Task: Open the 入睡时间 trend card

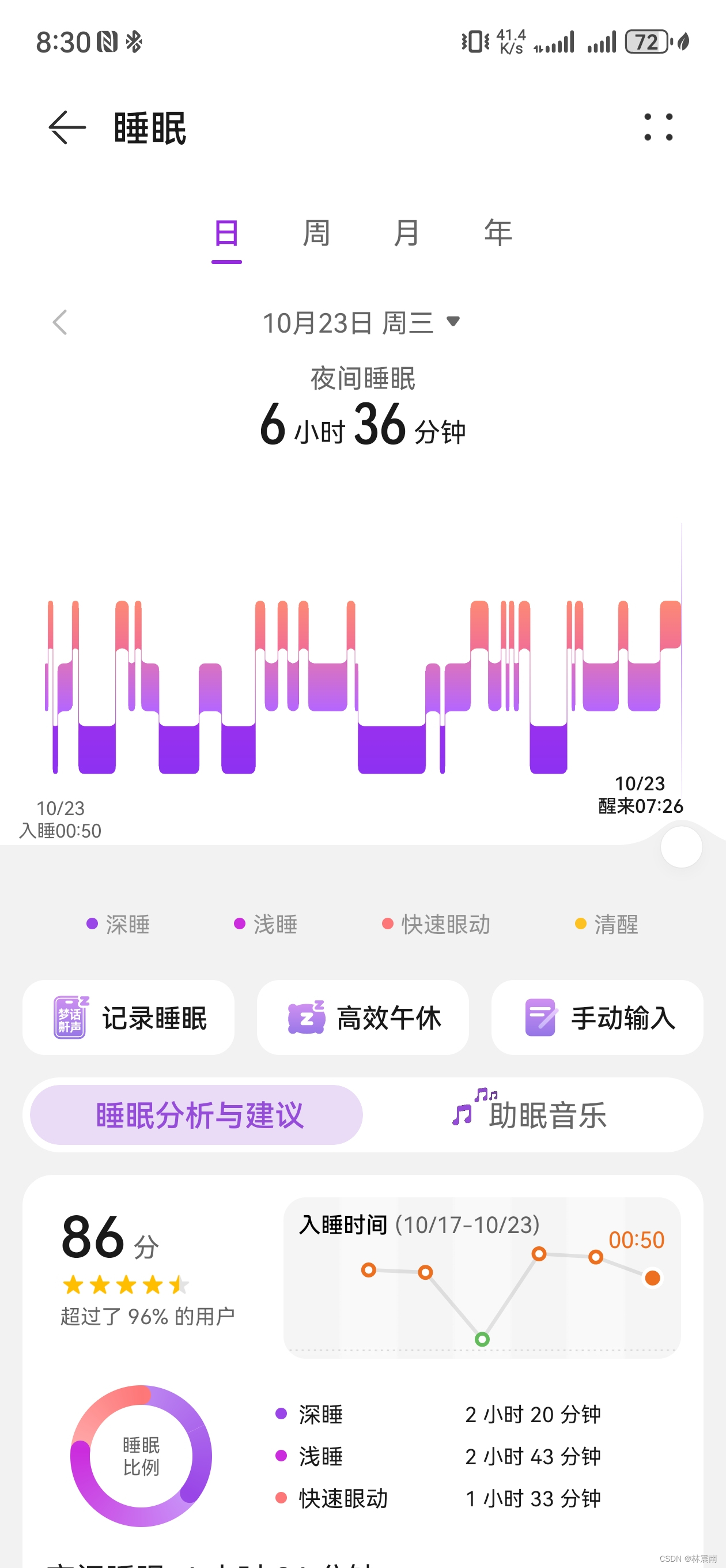Action: click(x=482, y=1277)
